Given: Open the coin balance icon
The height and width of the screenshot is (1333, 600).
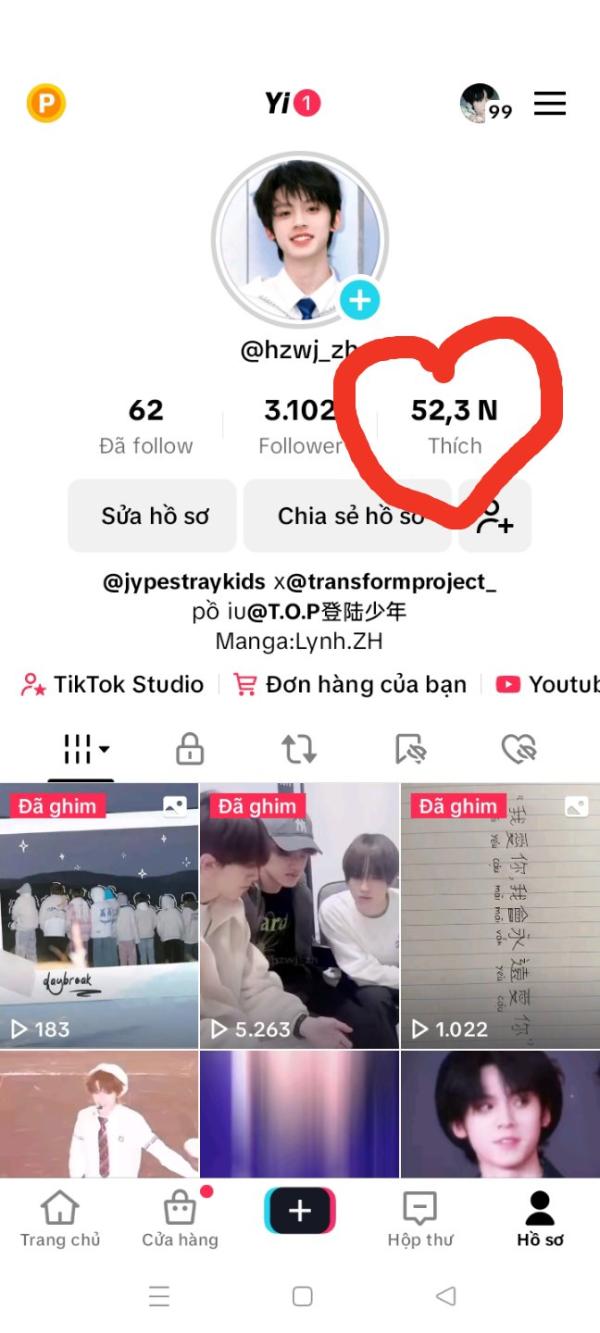Looking at the screenshot, I should pos(46,103).
